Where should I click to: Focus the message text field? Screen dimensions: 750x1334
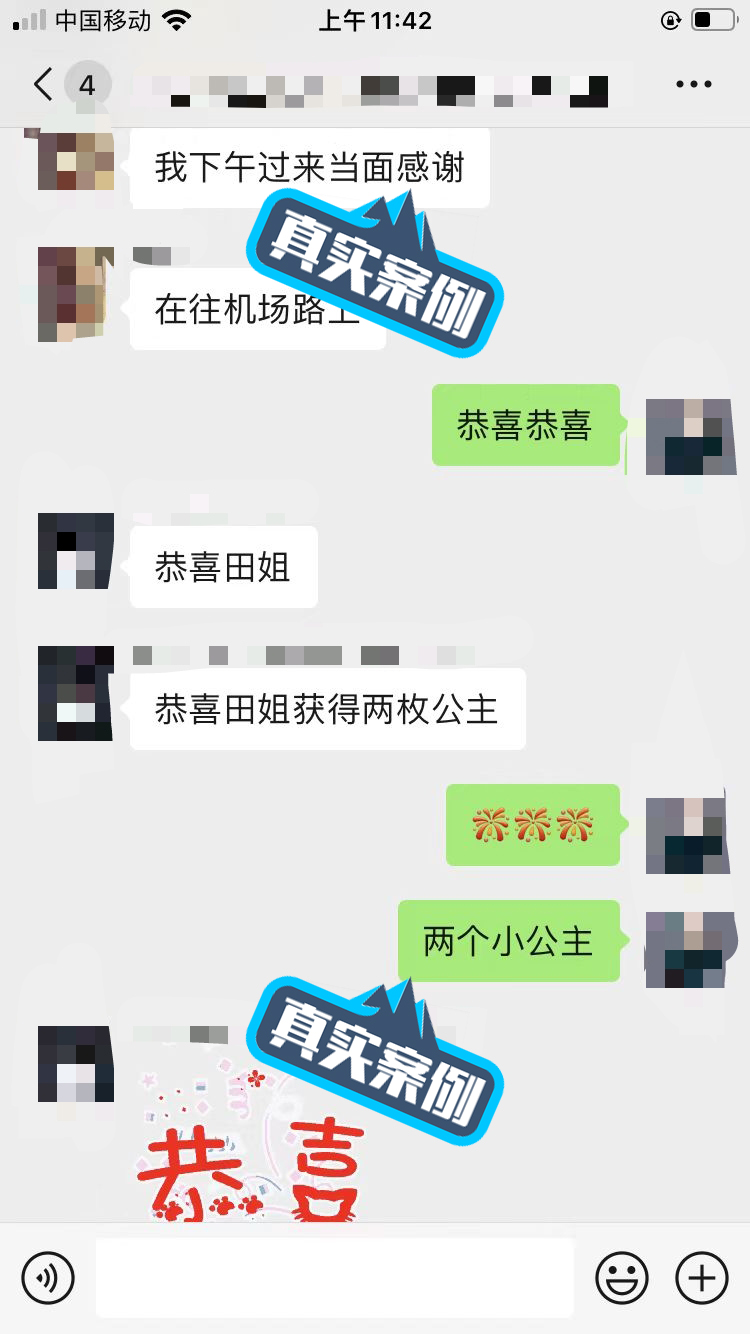(334, 1277)
